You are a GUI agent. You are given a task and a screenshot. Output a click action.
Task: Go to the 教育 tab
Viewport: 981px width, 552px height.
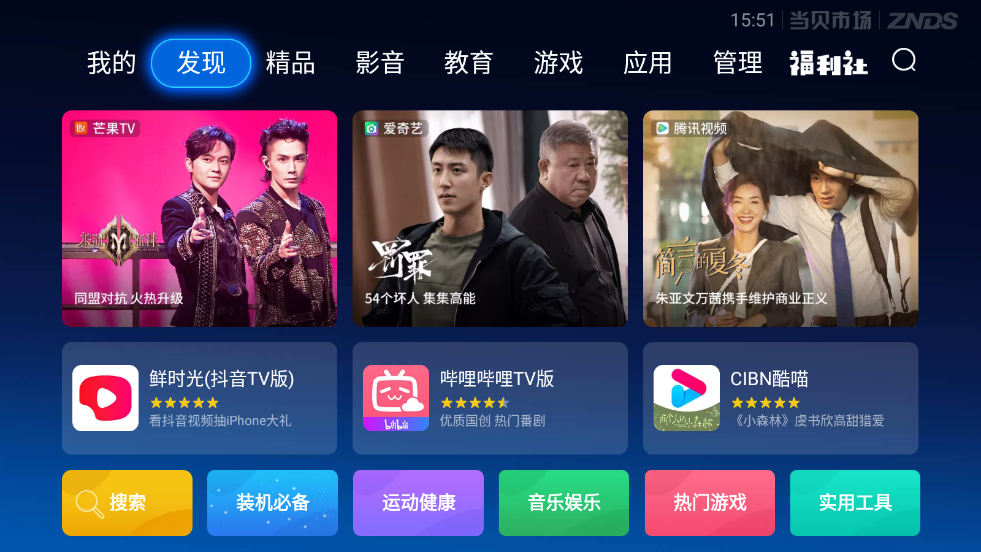(469, 63)
